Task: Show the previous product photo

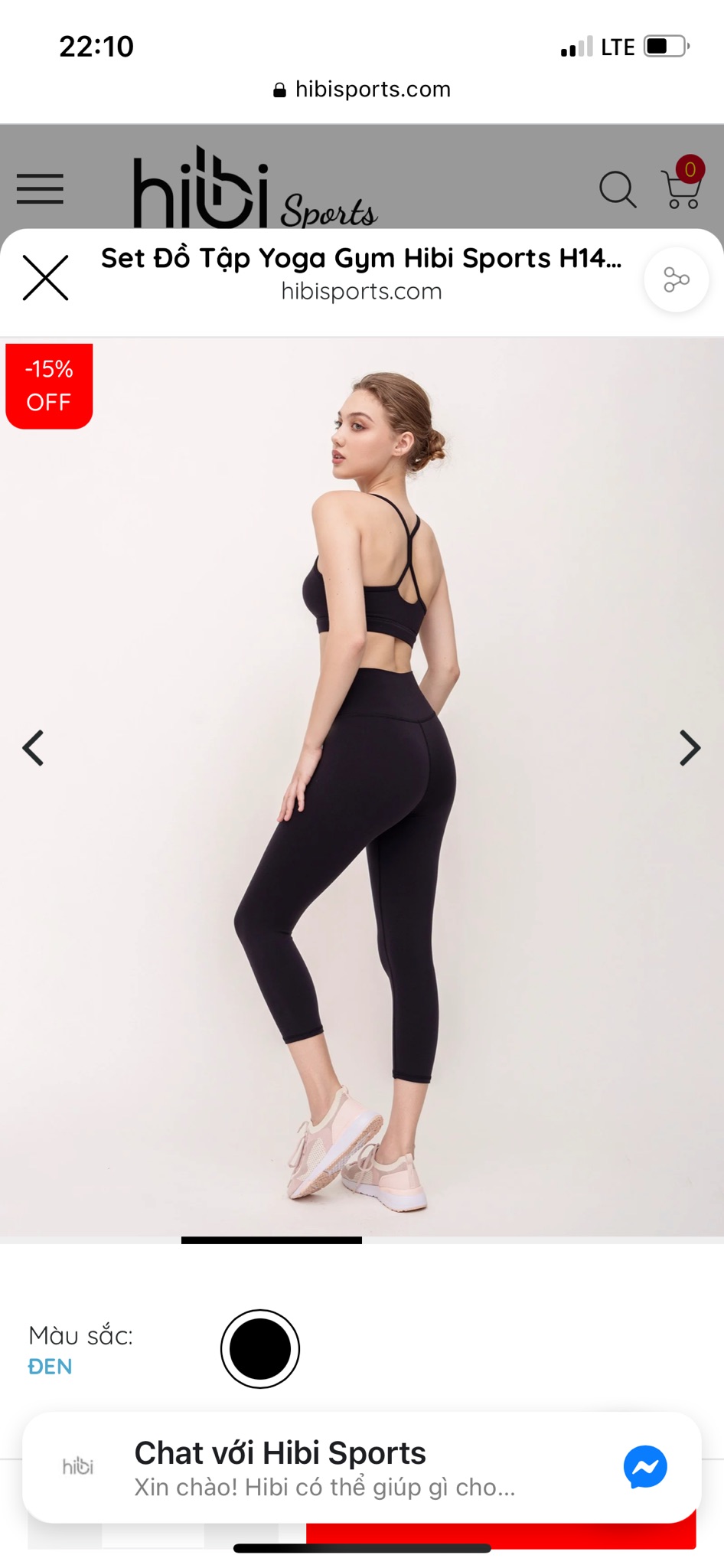Action: pyautogui.click(x=33, y=748)
